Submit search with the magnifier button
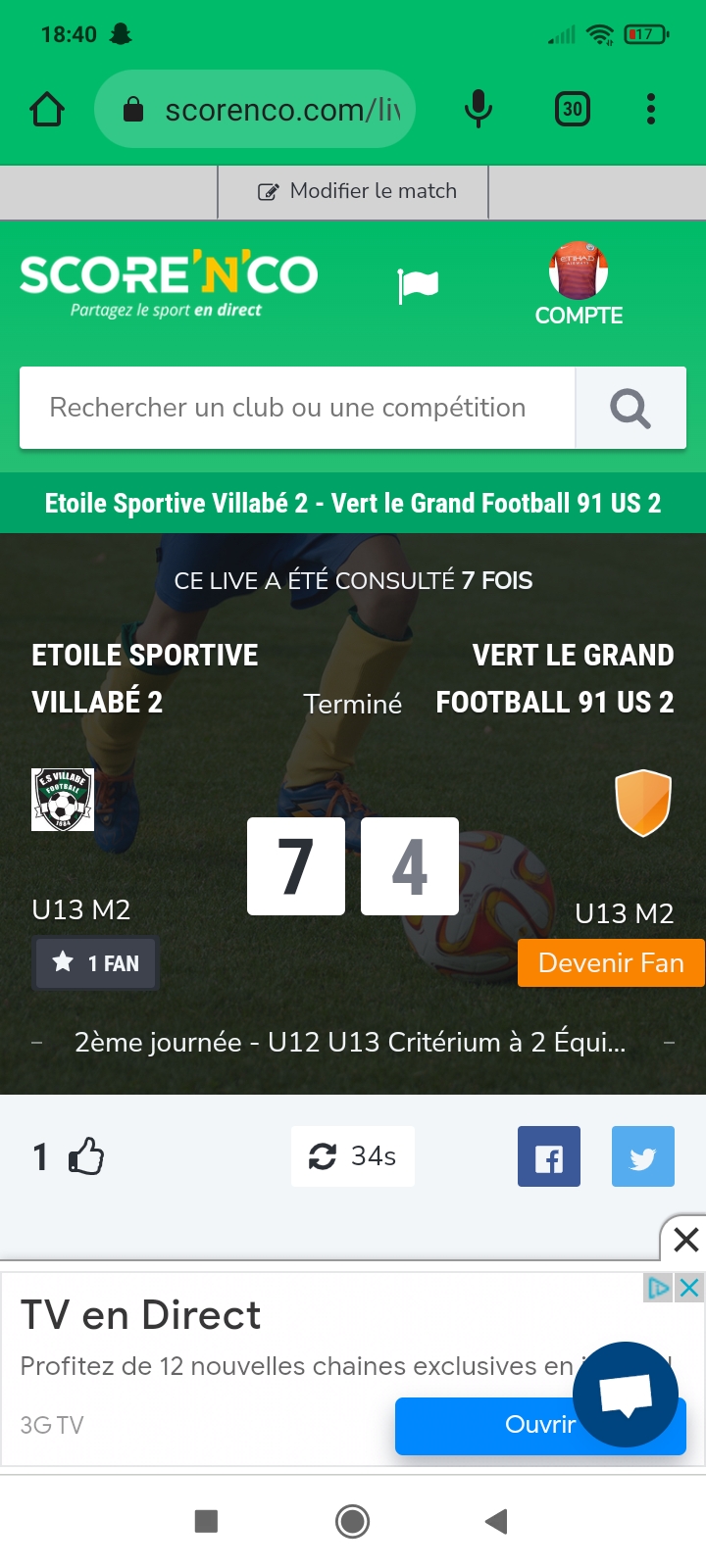This screenshot has width=706, height=1568. [630, 408]
